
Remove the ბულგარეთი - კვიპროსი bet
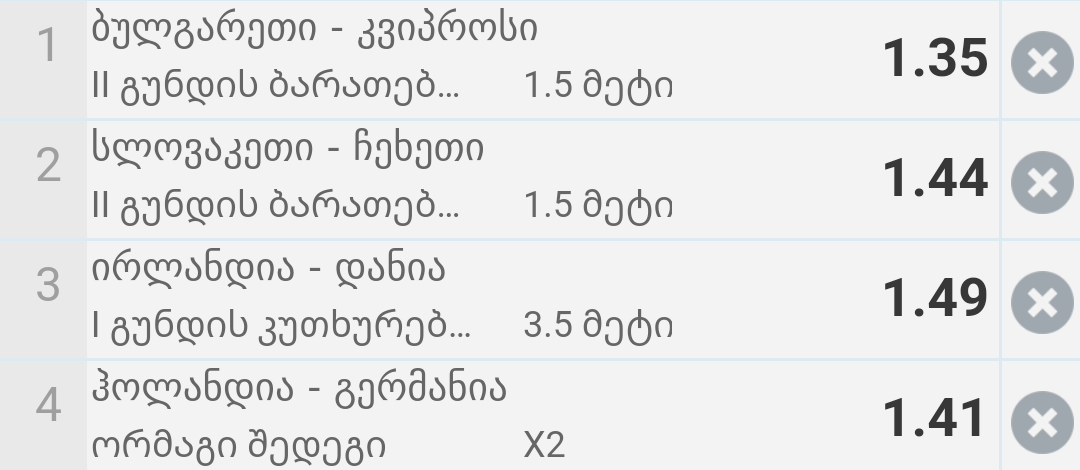click(1042, 64)
